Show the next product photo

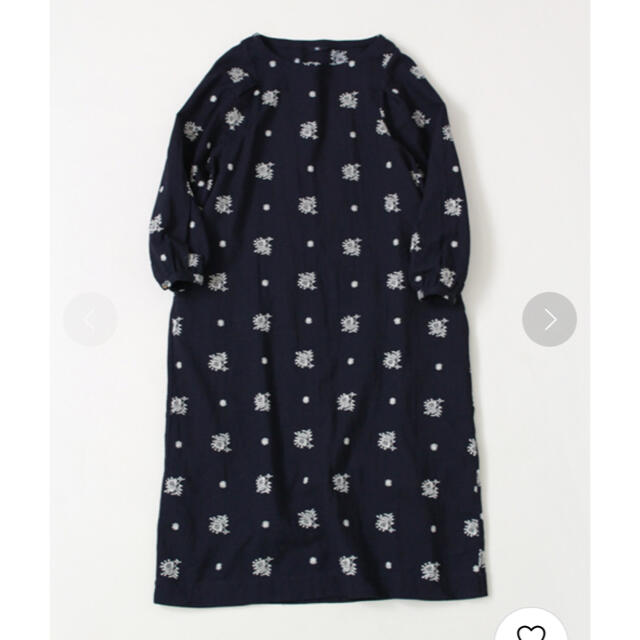(x=549, y=321)
